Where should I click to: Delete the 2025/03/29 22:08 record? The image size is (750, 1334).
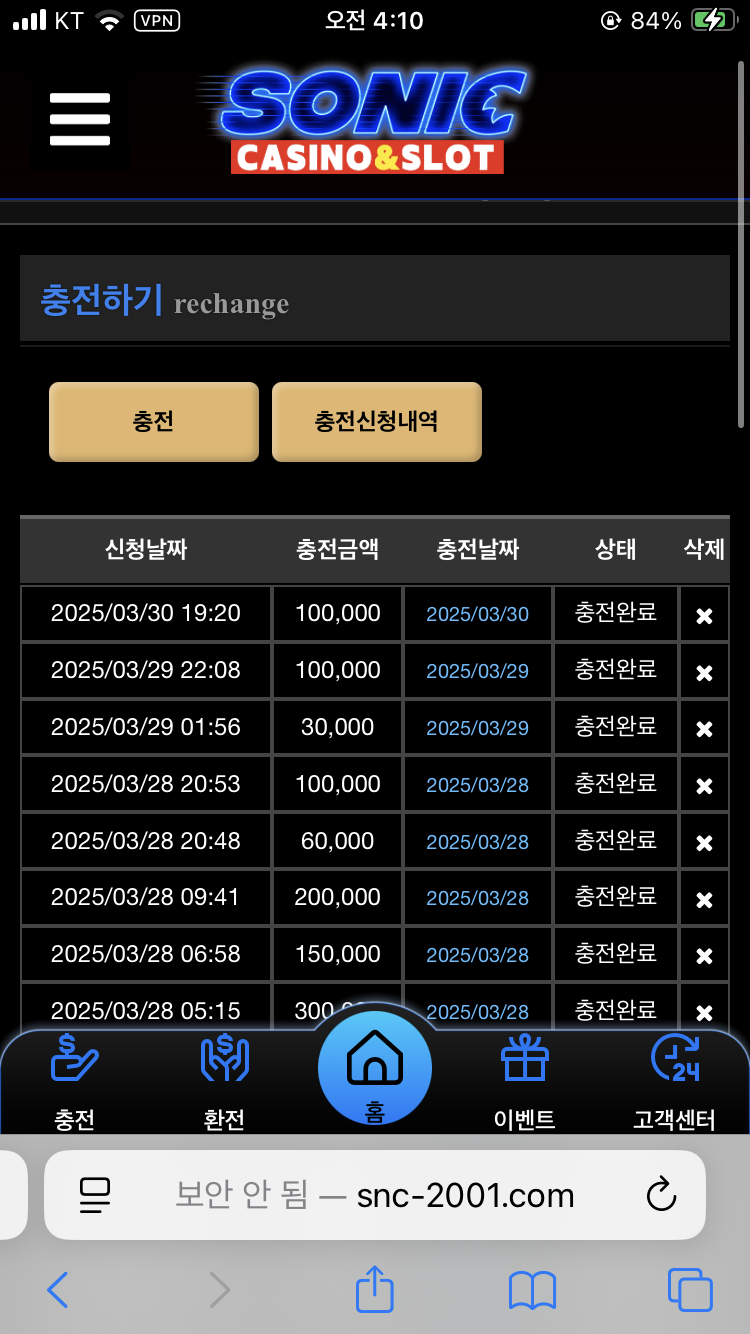[x=704, y=672]
